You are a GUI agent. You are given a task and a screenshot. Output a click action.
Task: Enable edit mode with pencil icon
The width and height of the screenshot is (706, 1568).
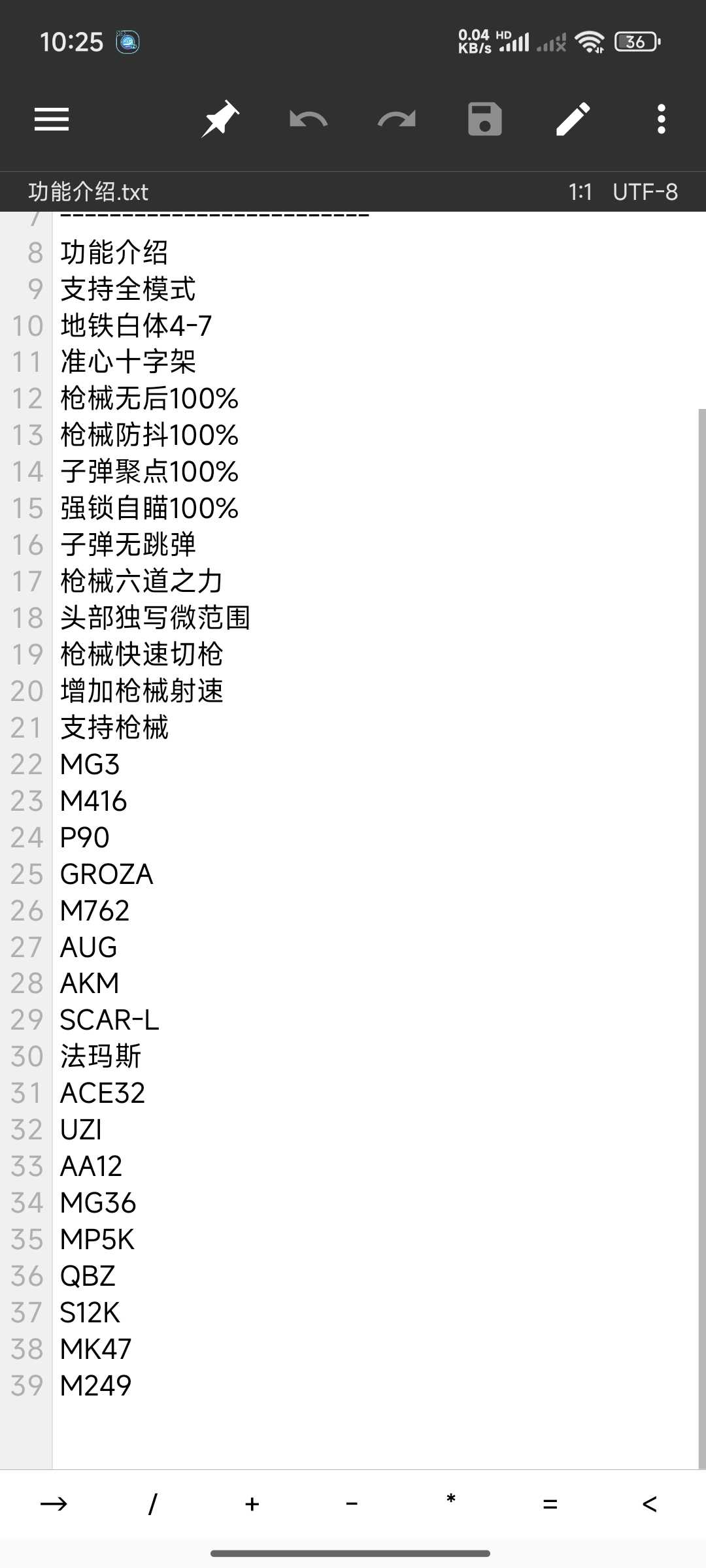[573, 119]
